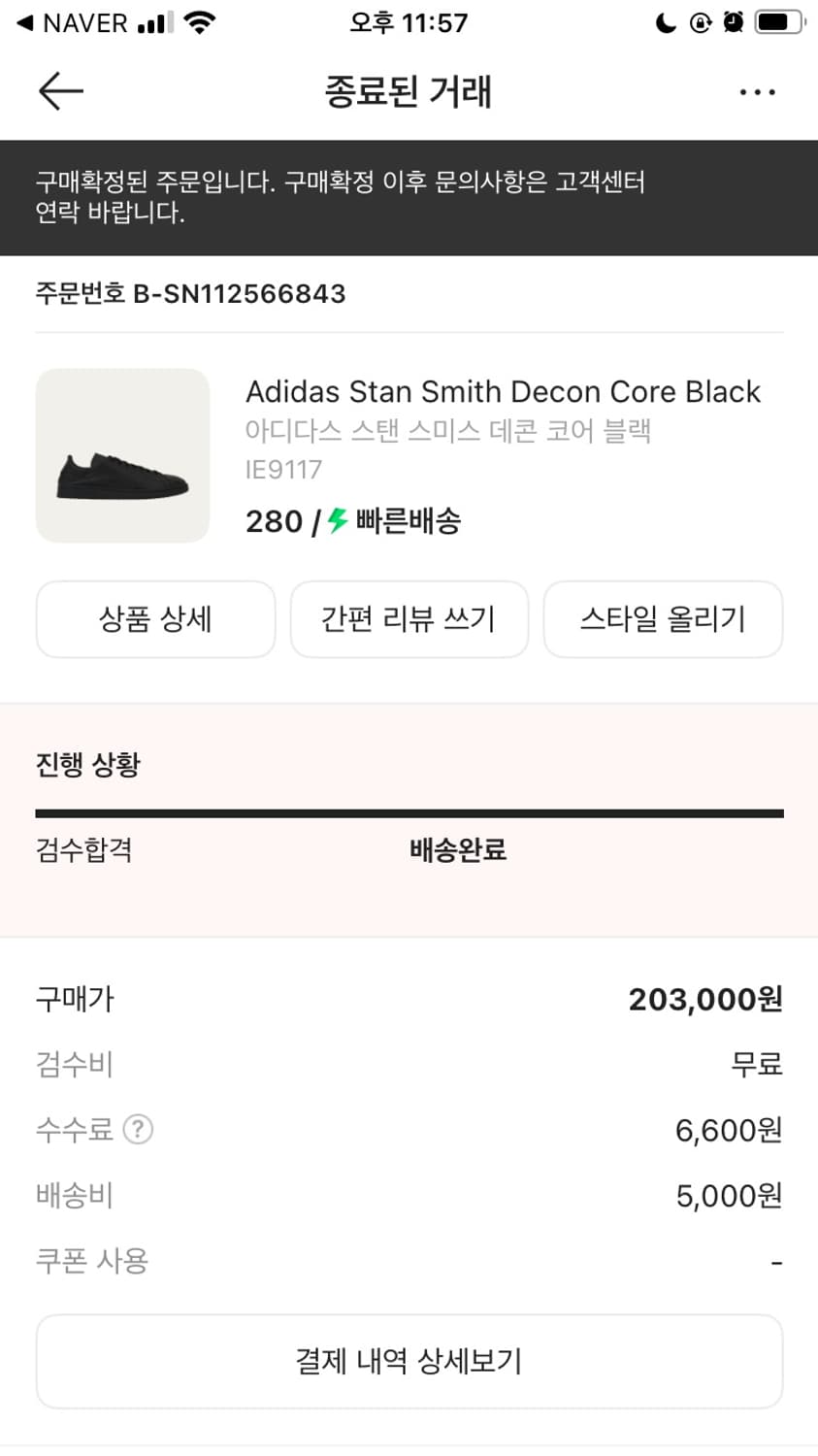Tap the 수수료 question mark help icon
This screenshot has width=818, height=1456.
coord(139,1129)
